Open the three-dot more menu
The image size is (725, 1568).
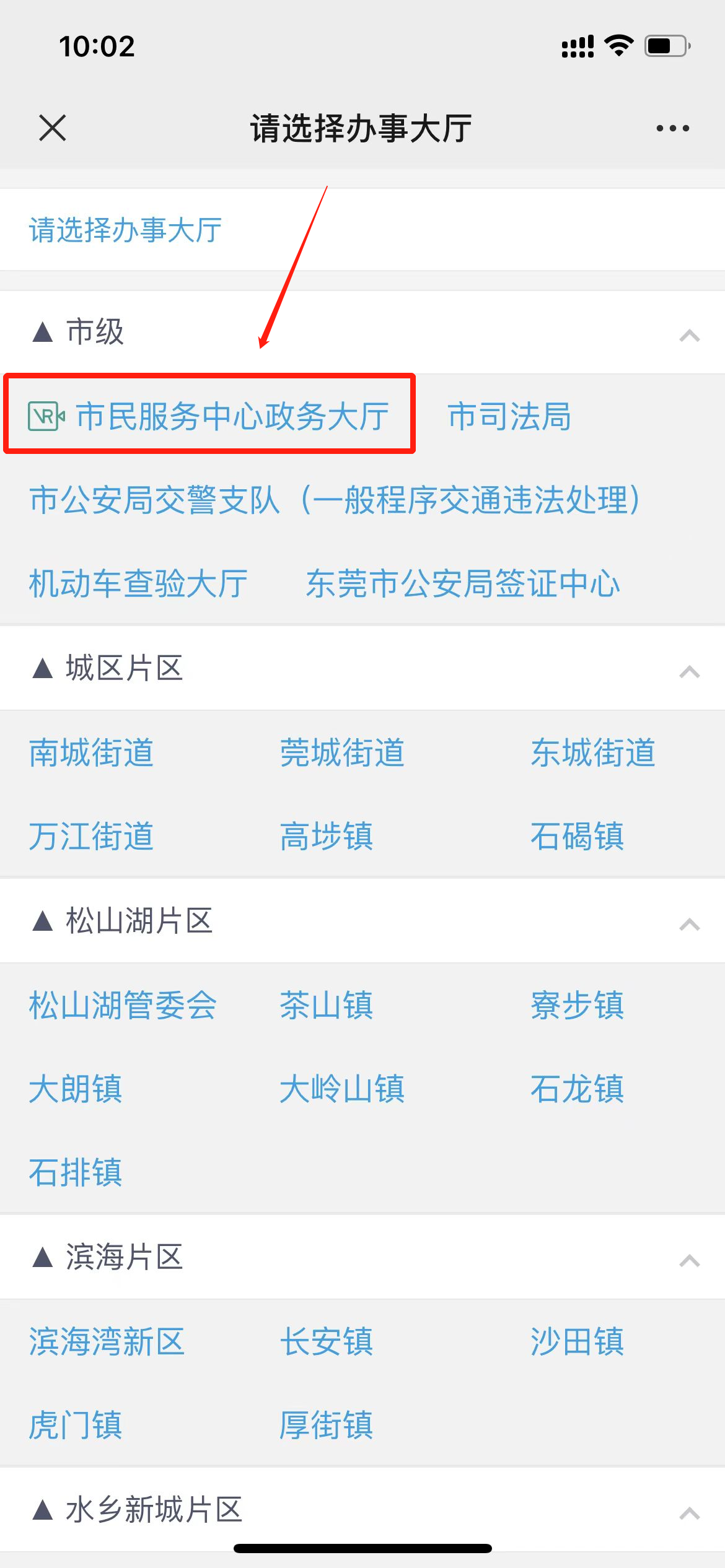[x=672, y=128]
